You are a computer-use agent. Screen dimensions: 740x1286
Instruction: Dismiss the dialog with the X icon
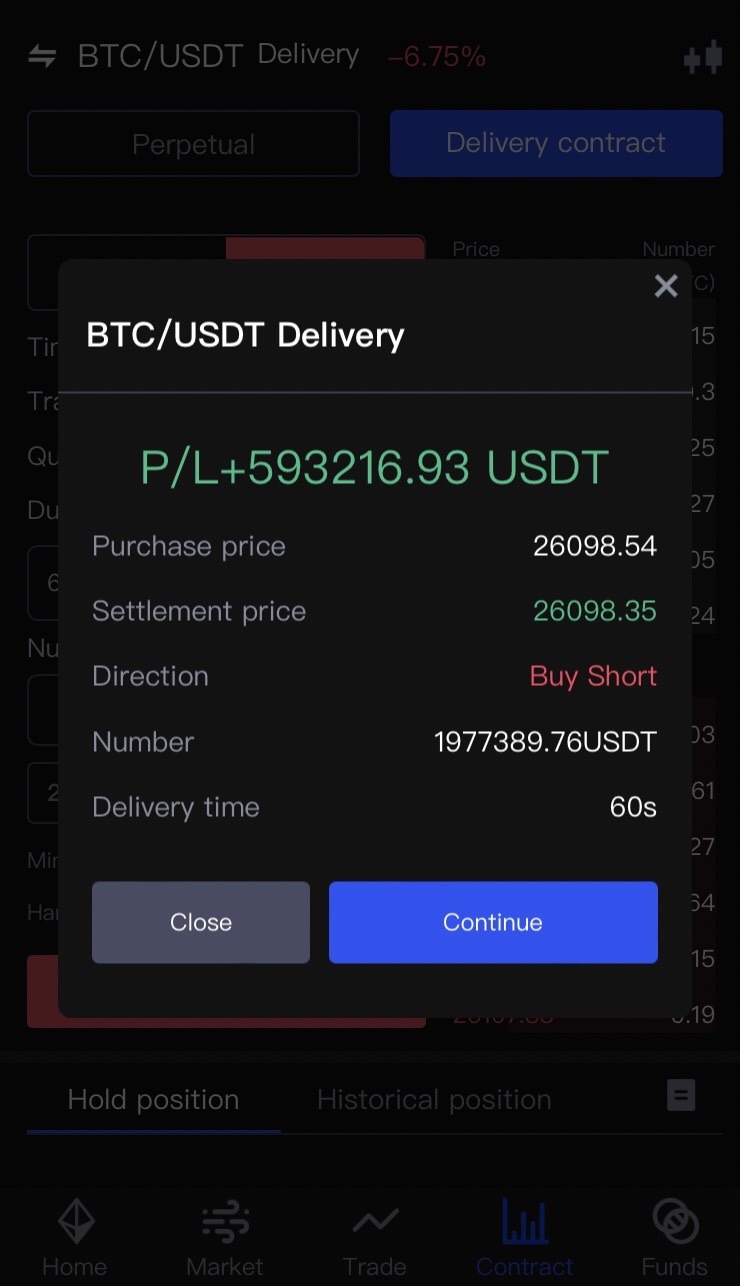click(x=666, y=287)
